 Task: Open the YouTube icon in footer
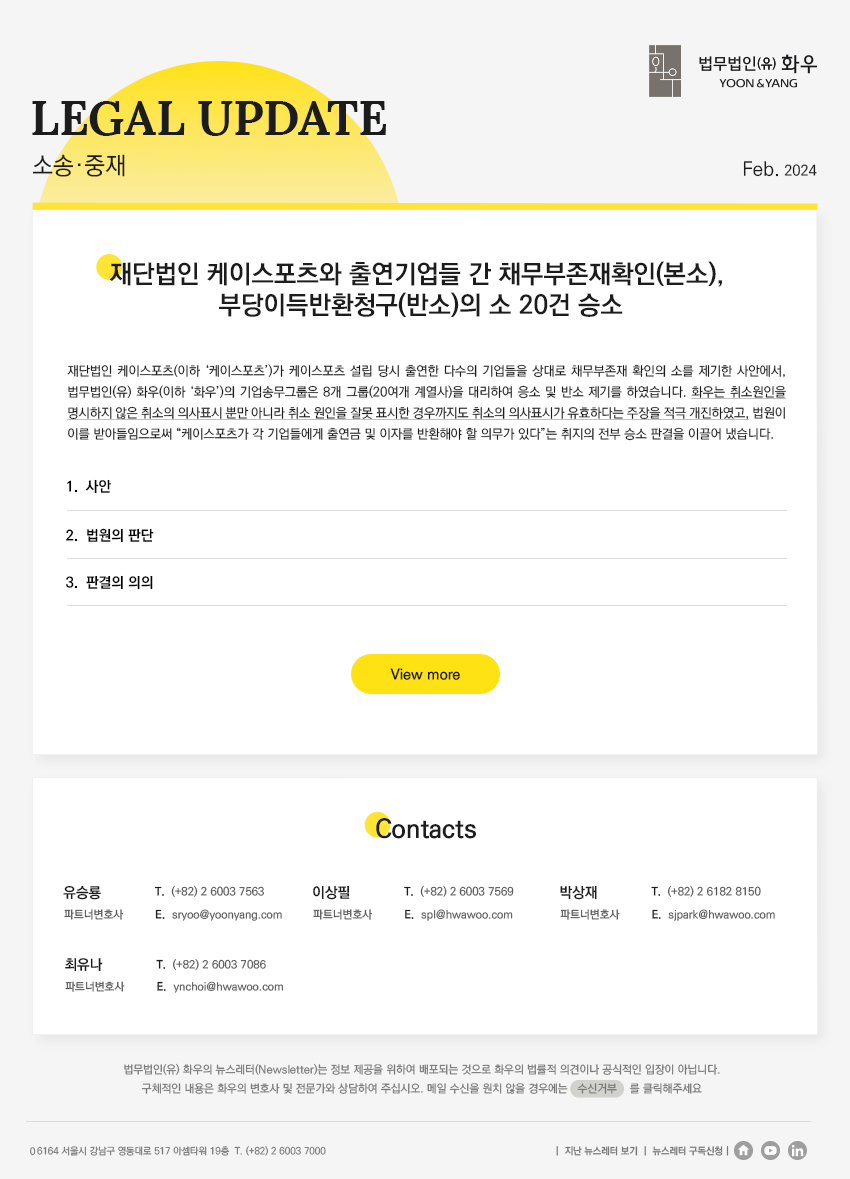[x=770, y=1150]
